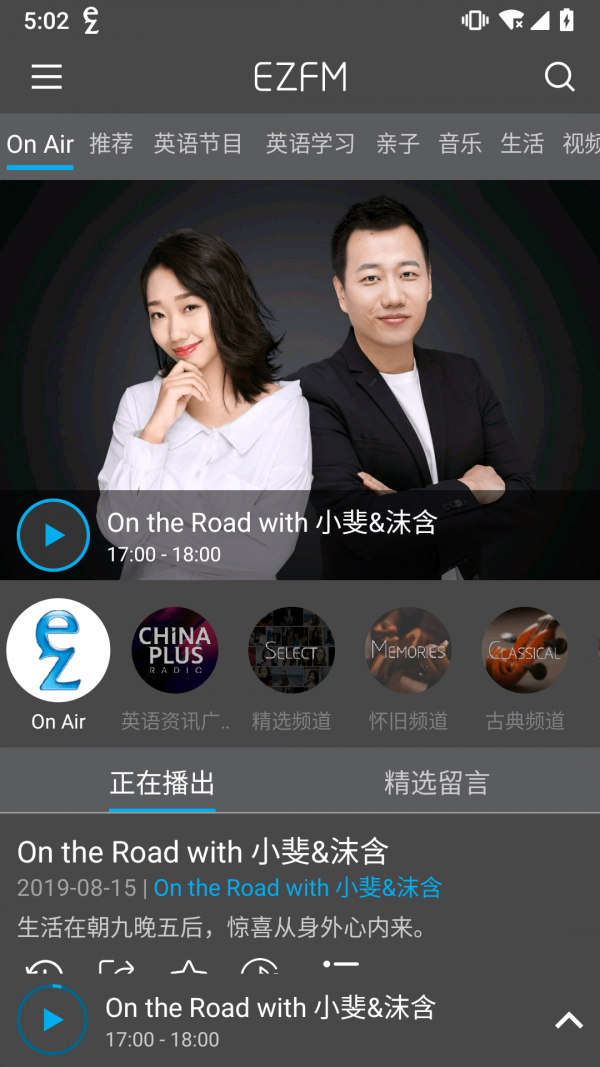Select the On Air channel
600x1067 pixels.
[x=58, y=651]
